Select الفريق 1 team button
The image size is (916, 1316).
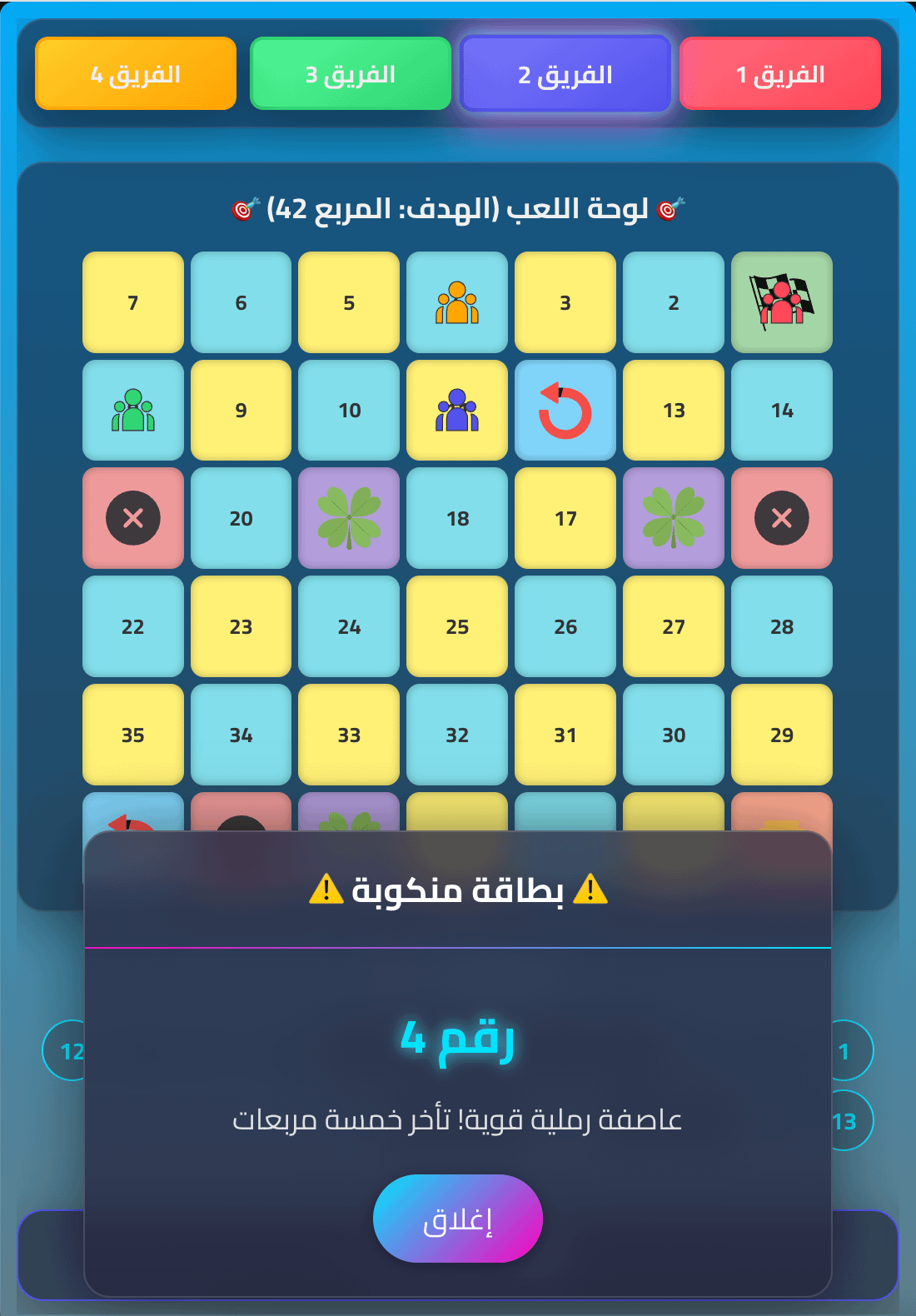(x=780, y=74)
